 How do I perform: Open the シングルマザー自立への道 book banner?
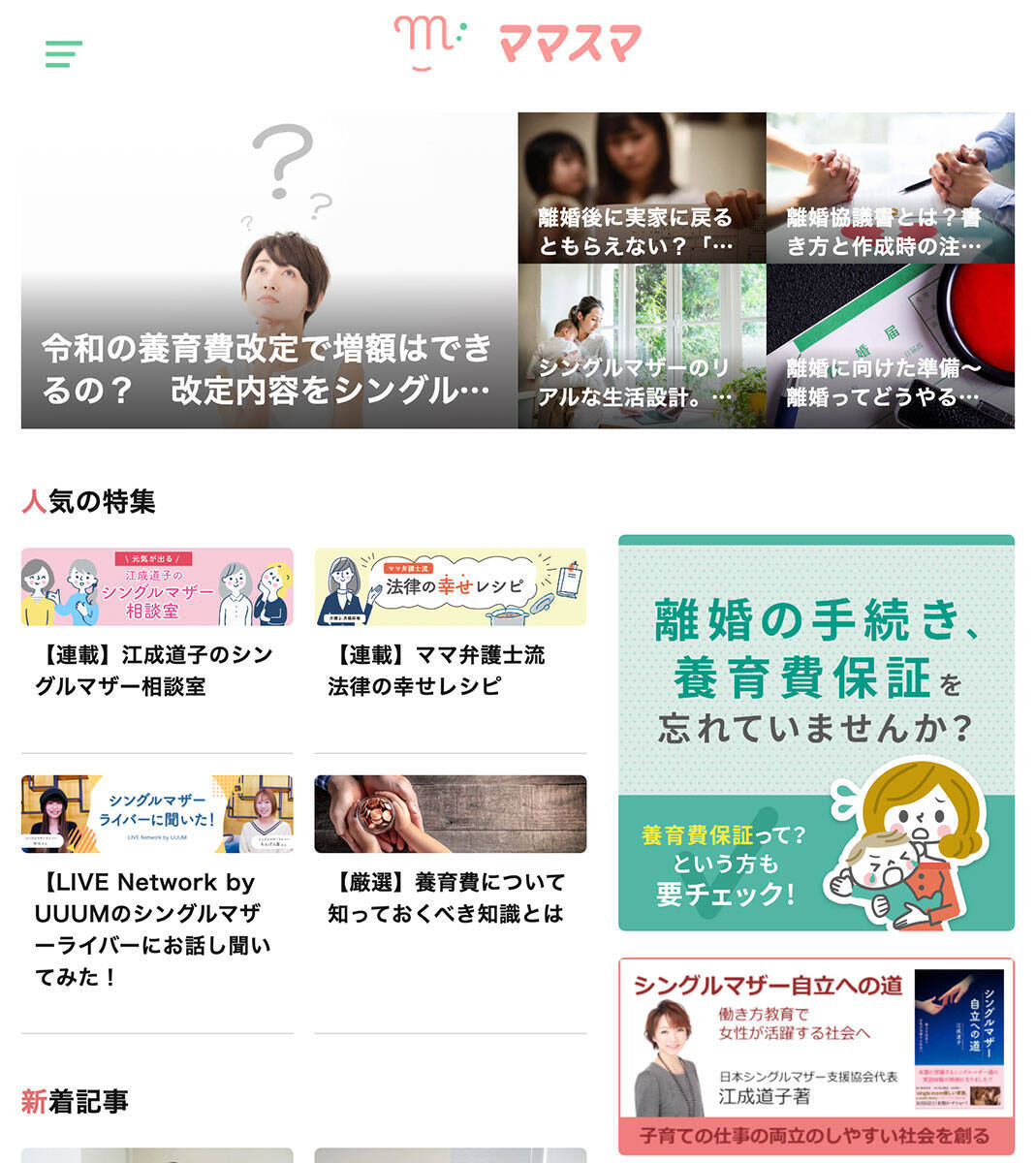(x=816, y=1055)
